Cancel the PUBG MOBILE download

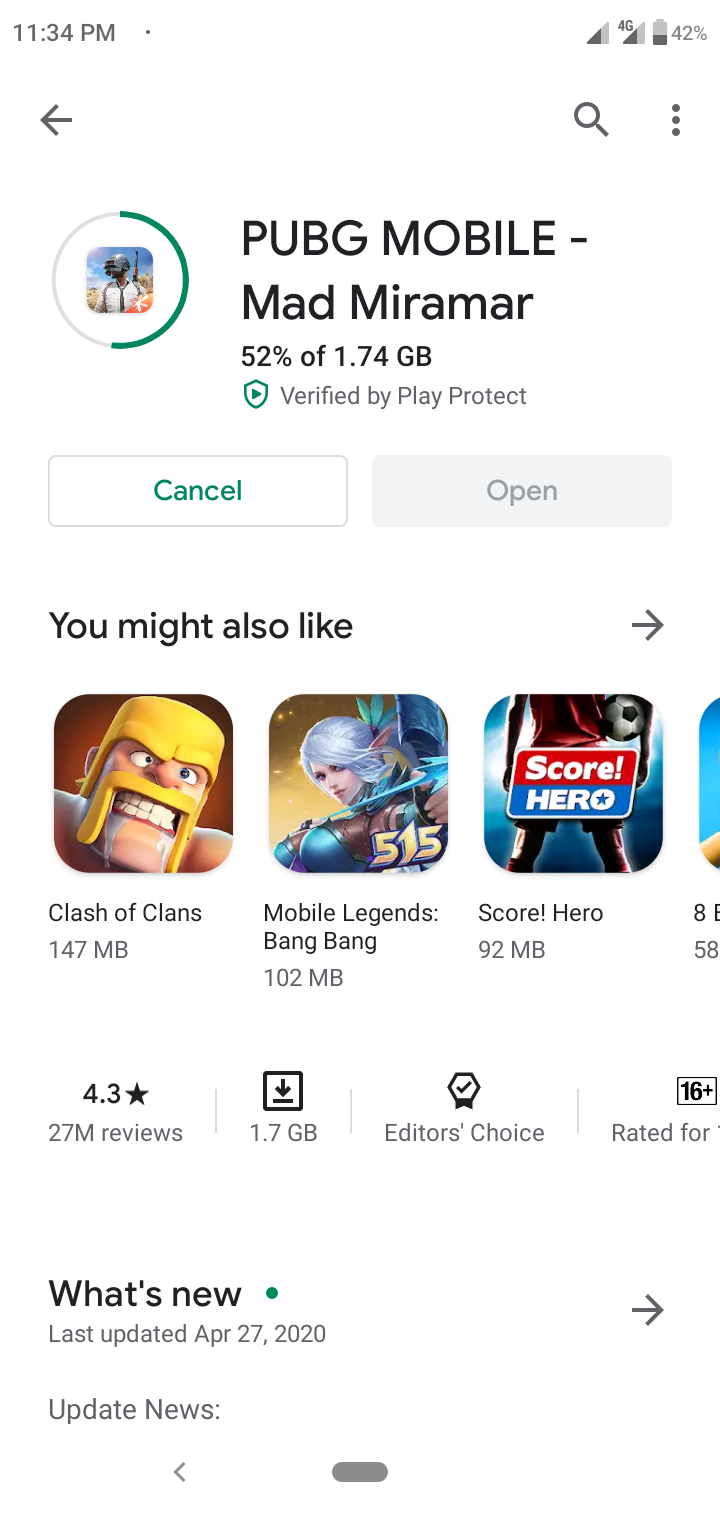(198, 491)
